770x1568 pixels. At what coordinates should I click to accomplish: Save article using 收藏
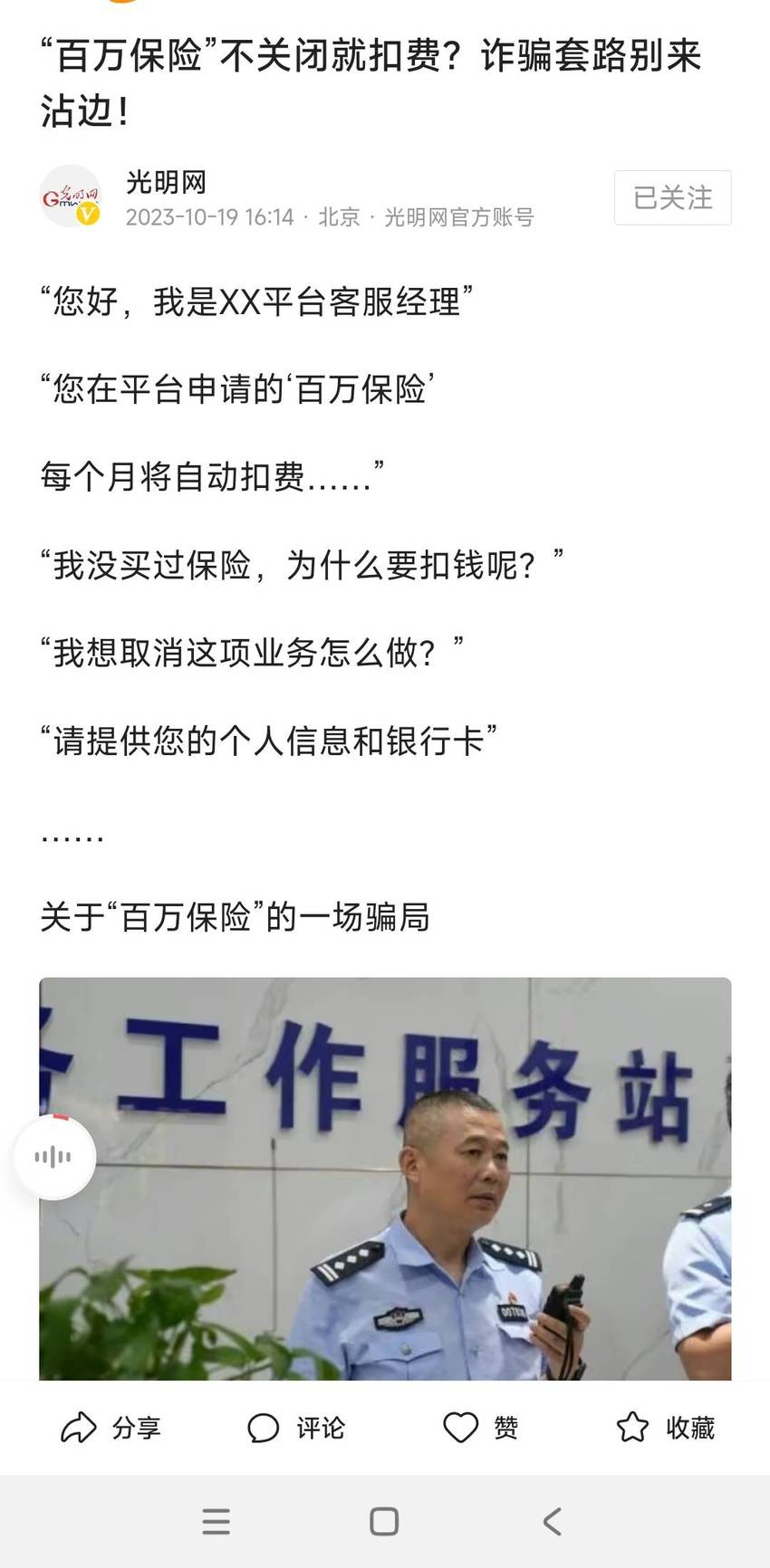(x=666, y=1428)
